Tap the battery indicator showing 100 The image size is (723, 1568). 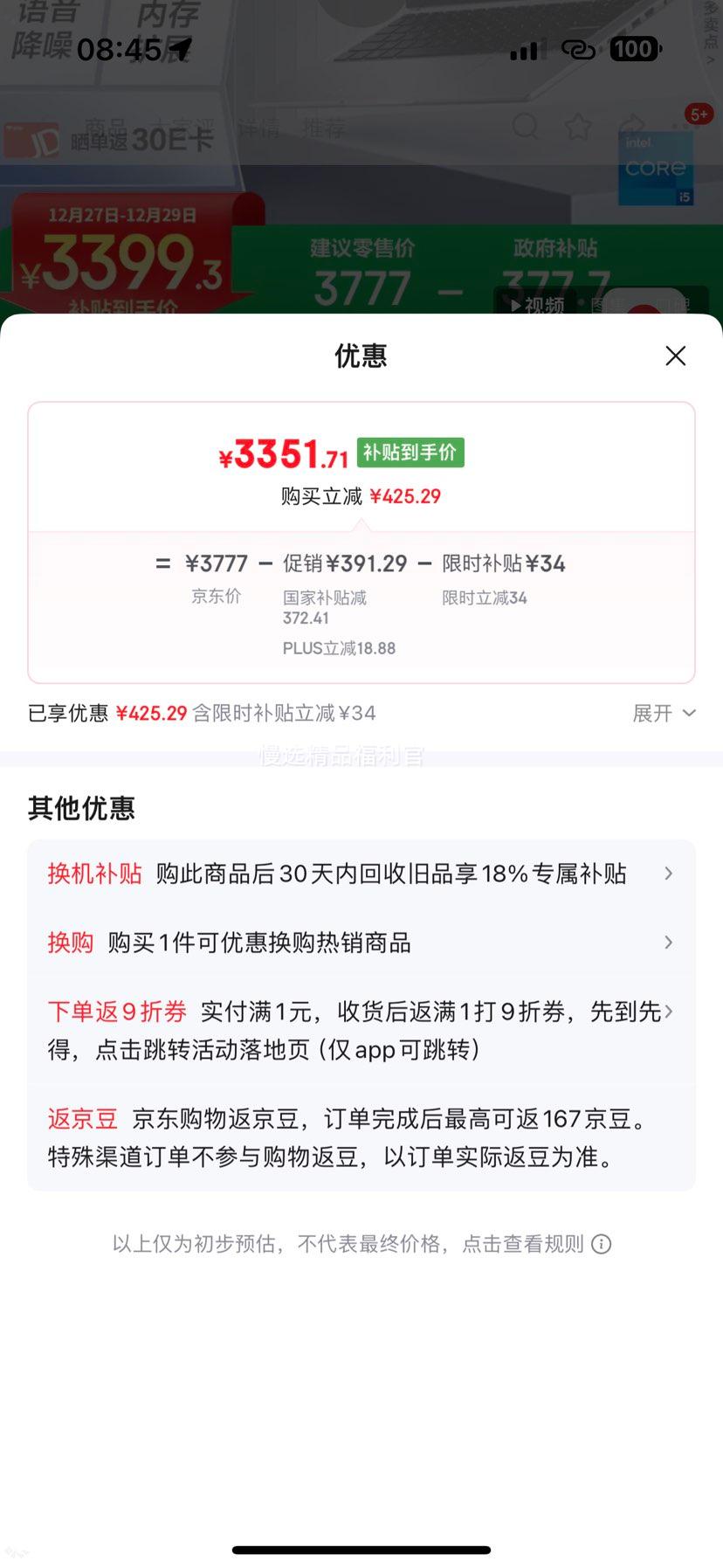click(636, 49)
